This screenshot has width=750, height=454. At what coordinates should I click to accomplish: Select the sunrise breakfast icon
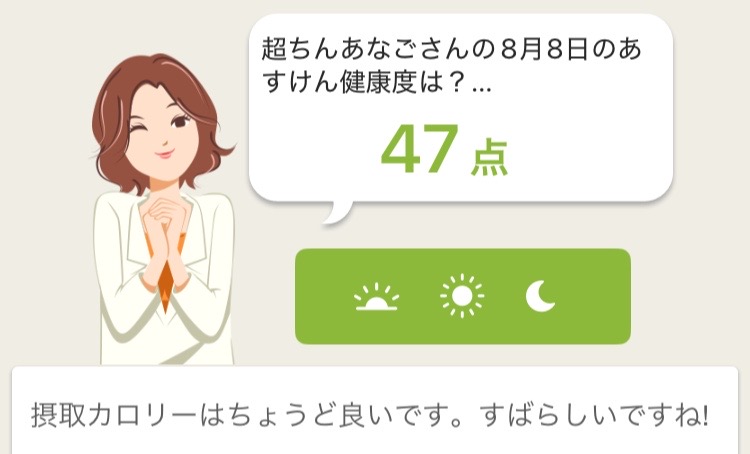pyautogui.click(x=376, y=297)
